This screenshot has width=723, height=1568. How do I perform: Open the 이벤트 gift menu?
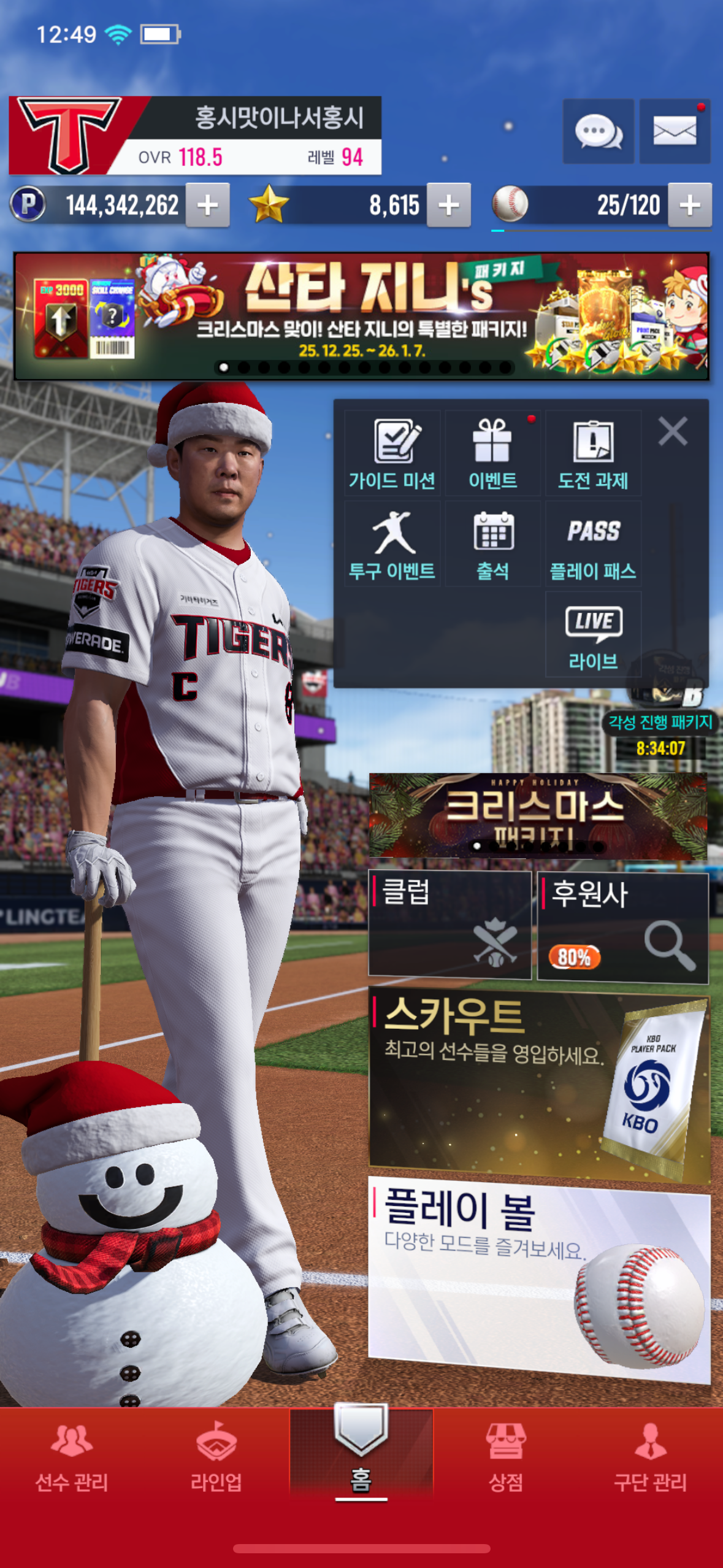(x=492, y=454)
